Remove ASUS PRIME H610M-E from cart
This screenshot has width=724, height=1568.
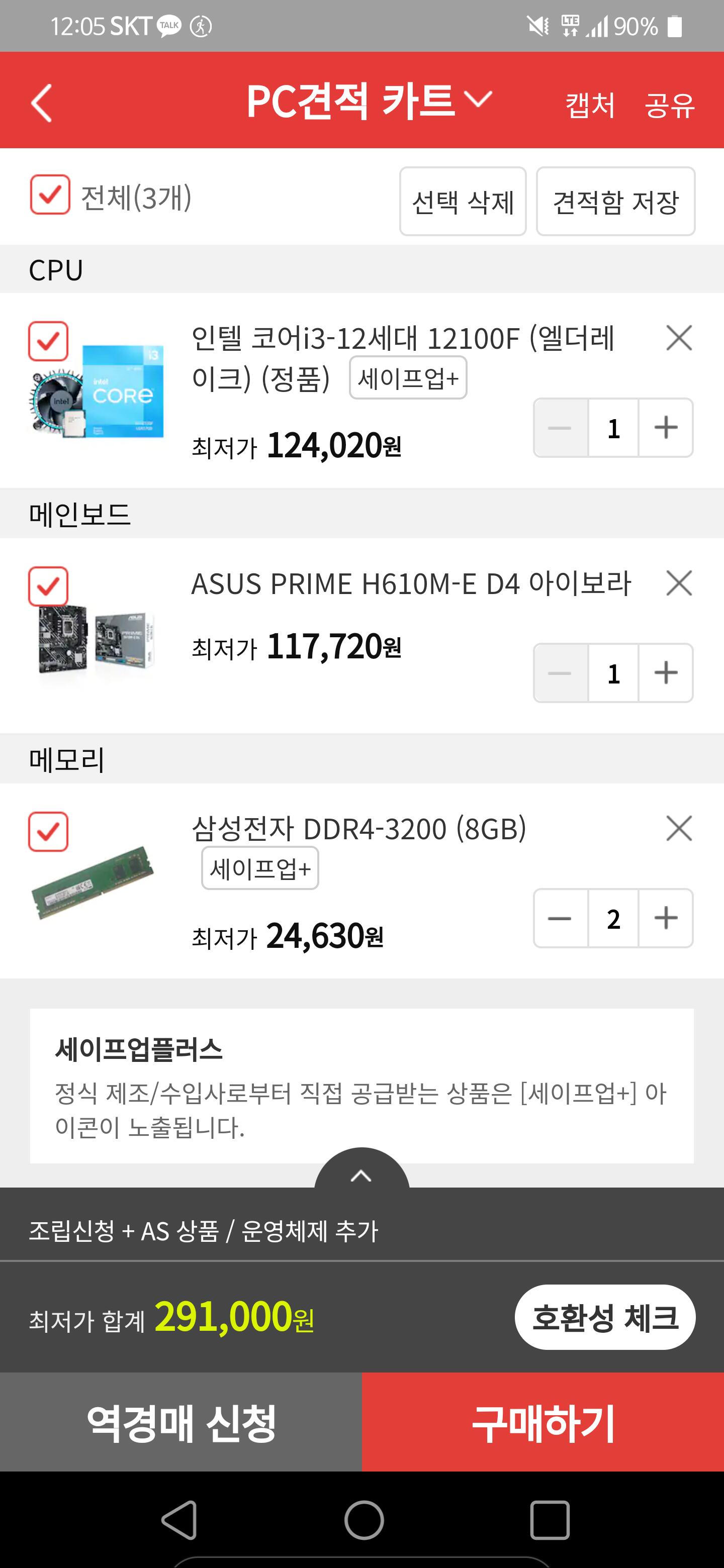(x=679, y=583)
